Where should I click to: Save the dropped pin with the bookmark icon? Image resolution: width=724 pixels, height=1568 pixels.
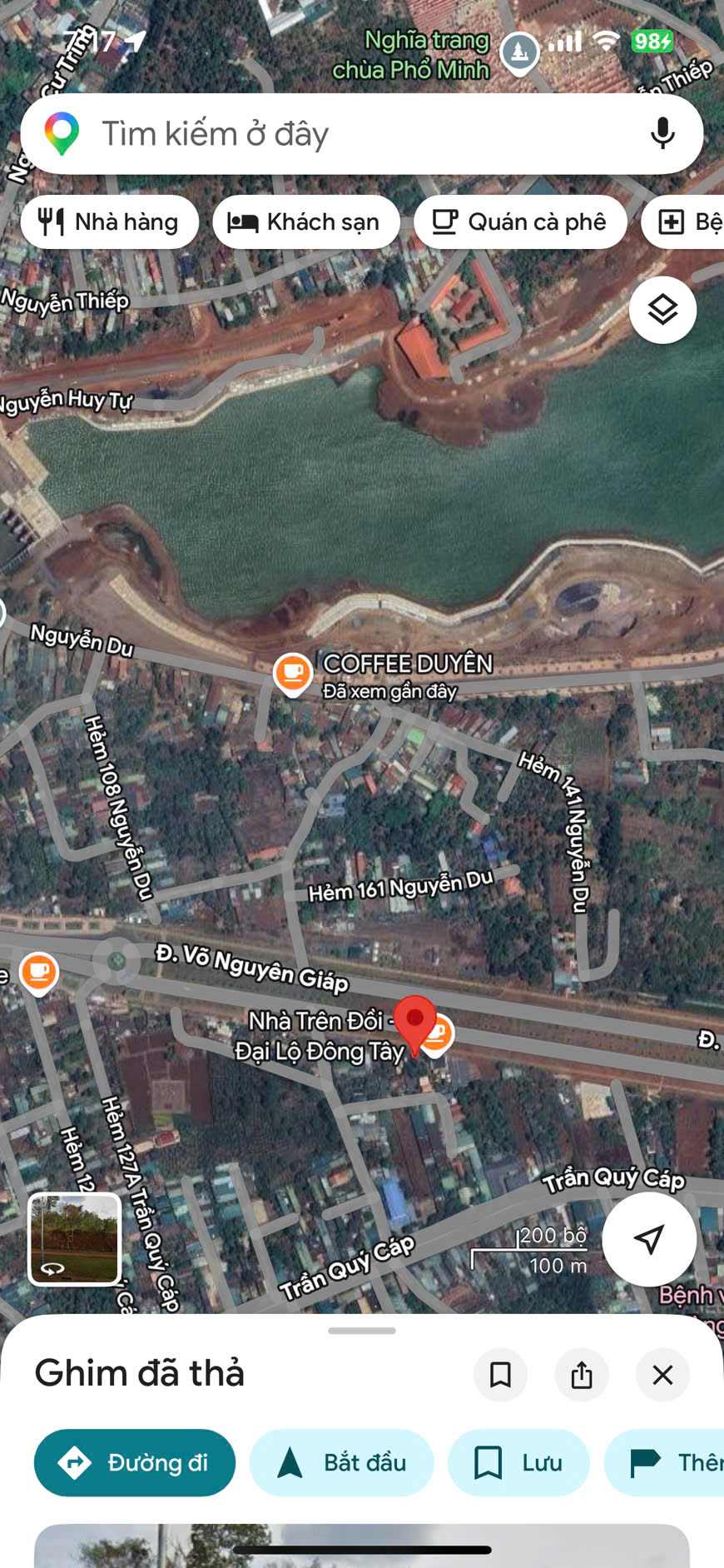(x=500, y=1375)
